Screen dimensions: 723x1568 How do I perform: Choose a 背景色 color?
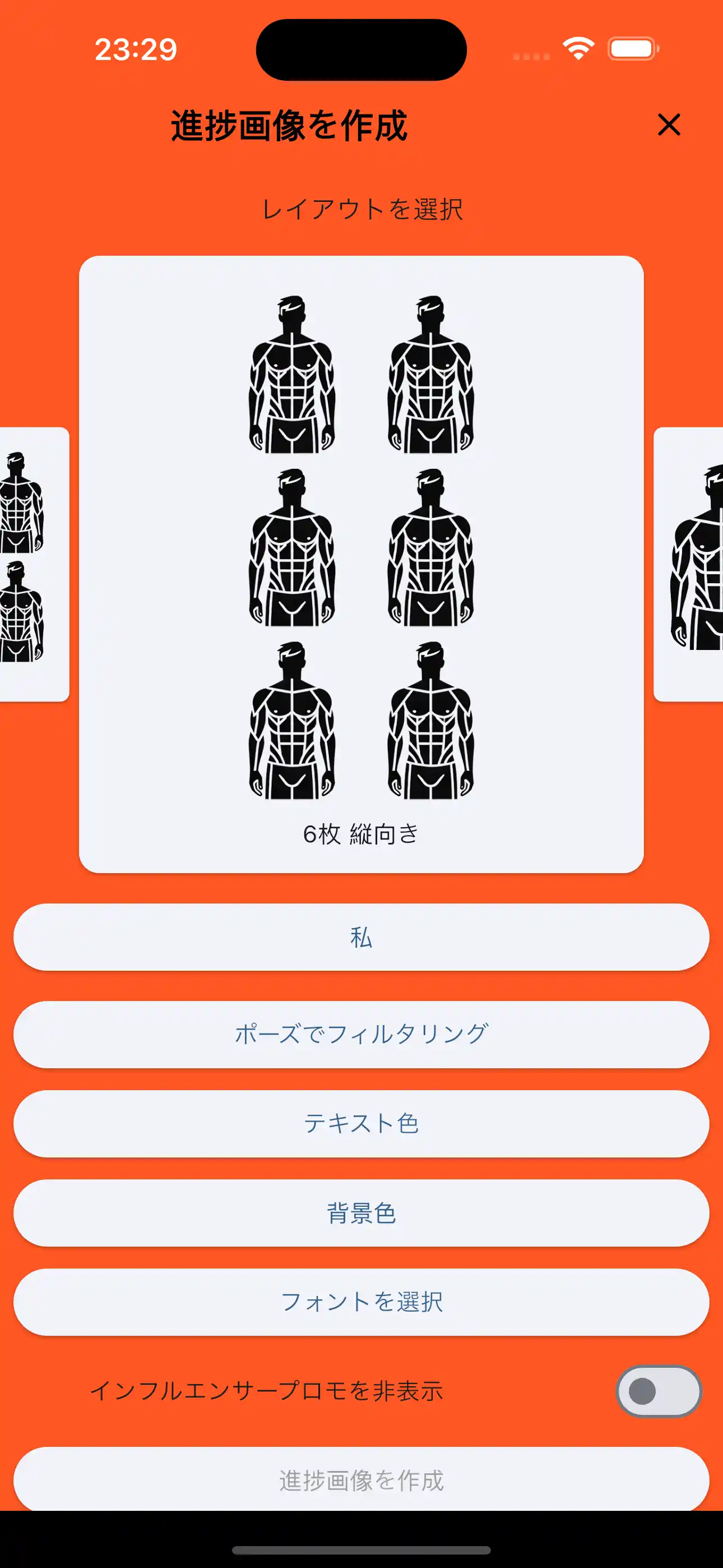pyautogui.click(x=361, y=1212)
